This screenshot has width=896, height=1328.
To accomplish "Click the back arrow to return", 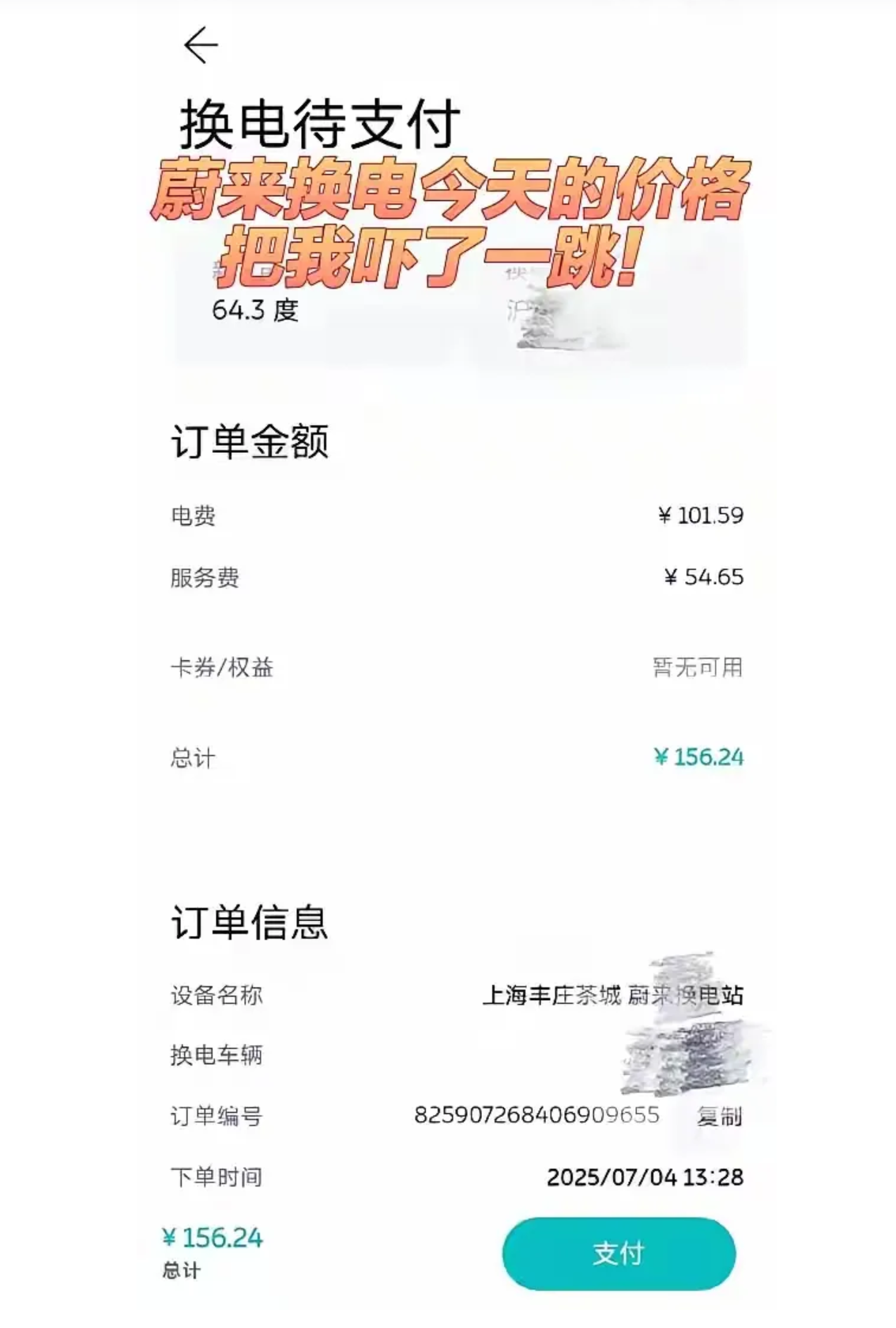I will 201,45.
